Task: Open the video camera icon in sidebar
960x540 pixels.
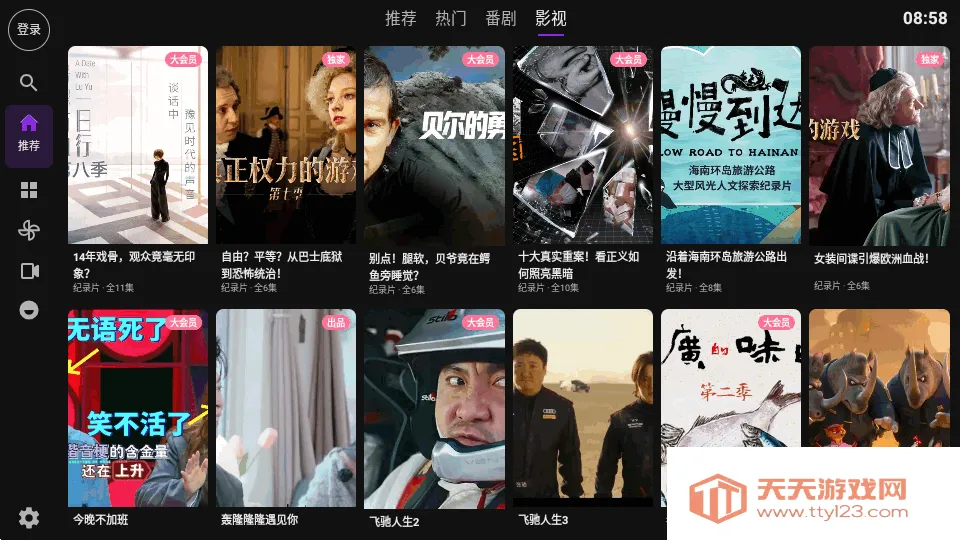Action: (x=29, y=271)
